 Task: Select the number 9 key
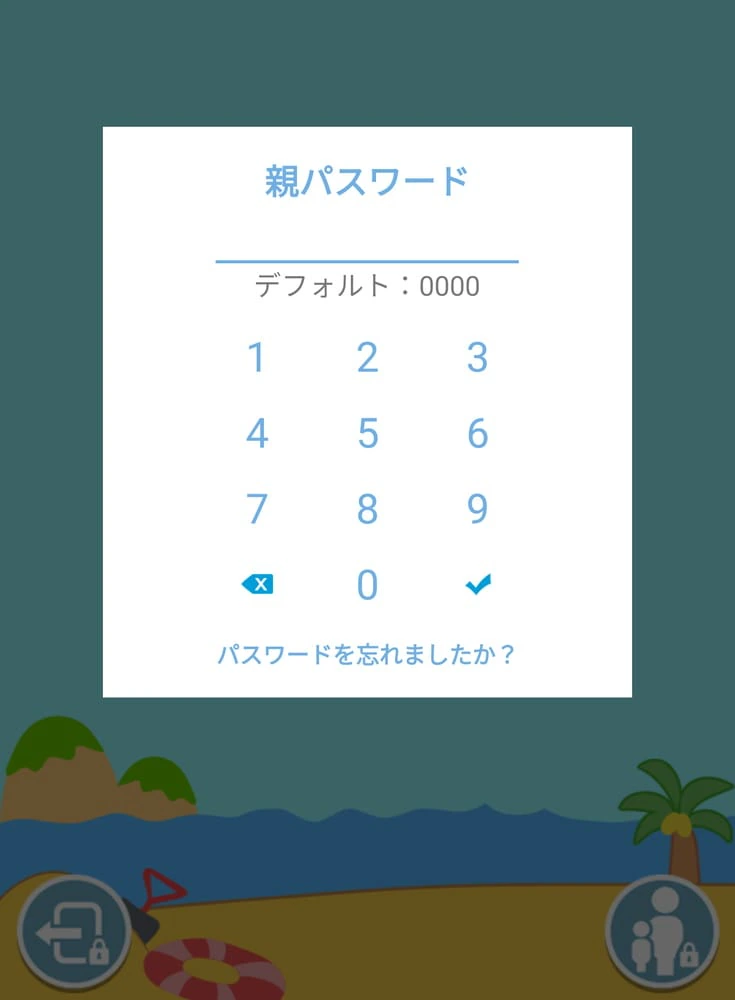click(x=477, y=510)
